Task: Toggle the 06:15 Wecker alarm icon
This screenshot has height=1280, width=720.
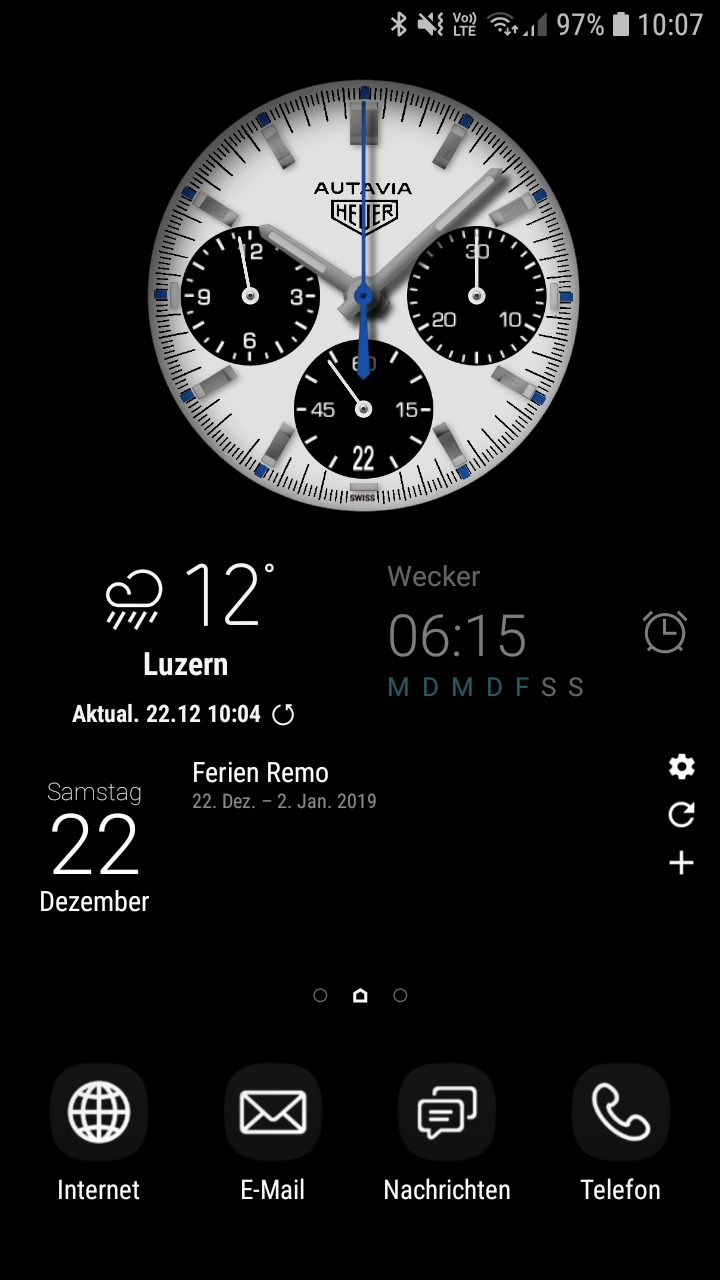Action: 665,632
